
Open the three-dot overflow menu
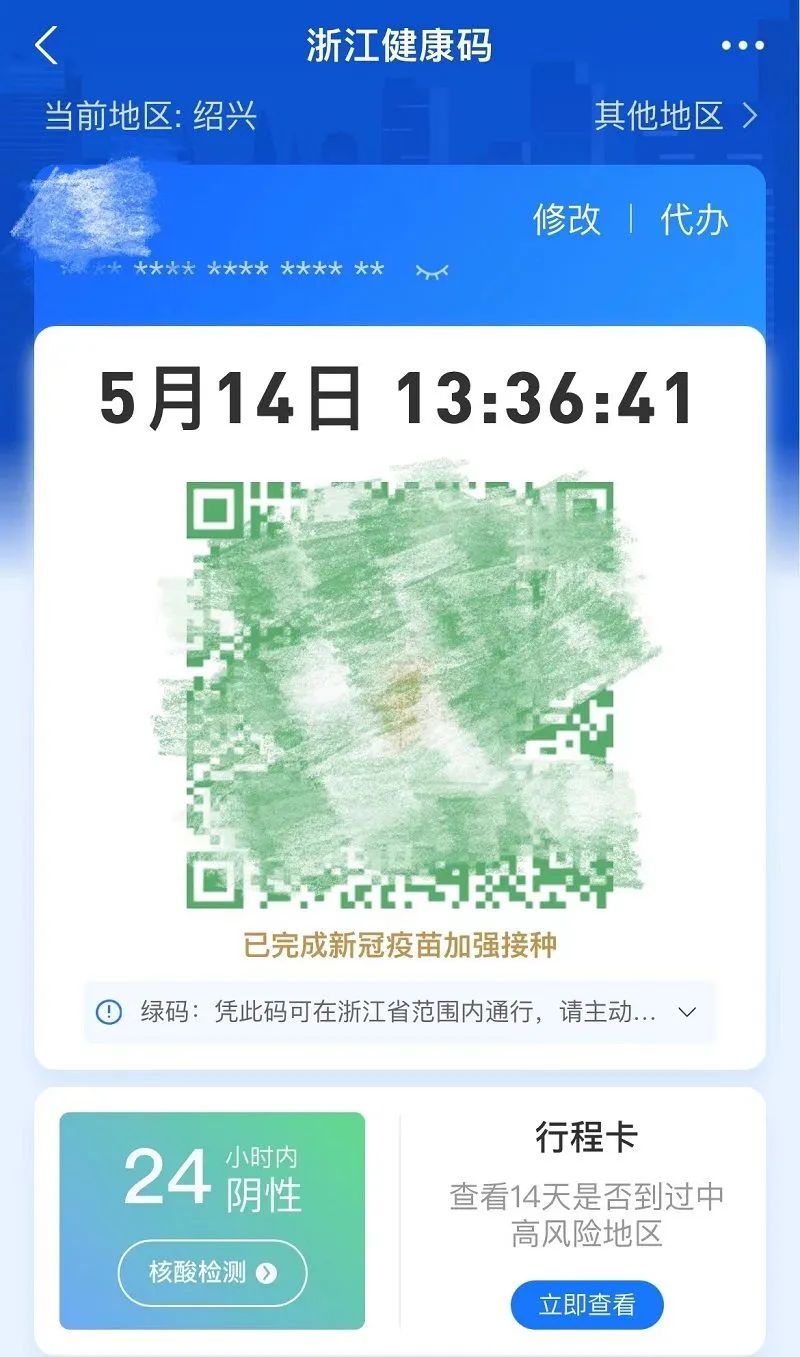(743, 46)
